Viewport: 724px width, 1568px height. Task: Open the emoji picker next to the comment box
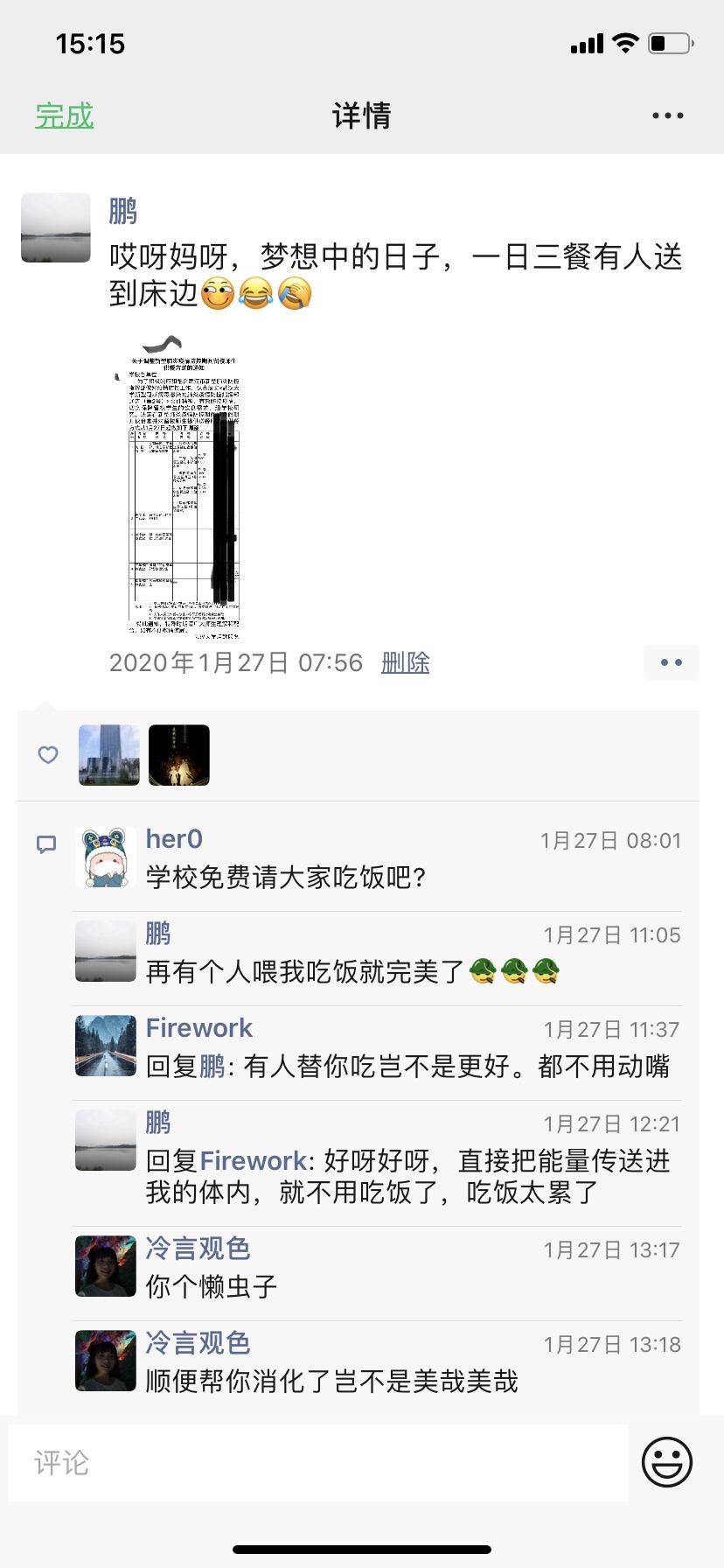pyautogui.click(x=667, y=1461)
